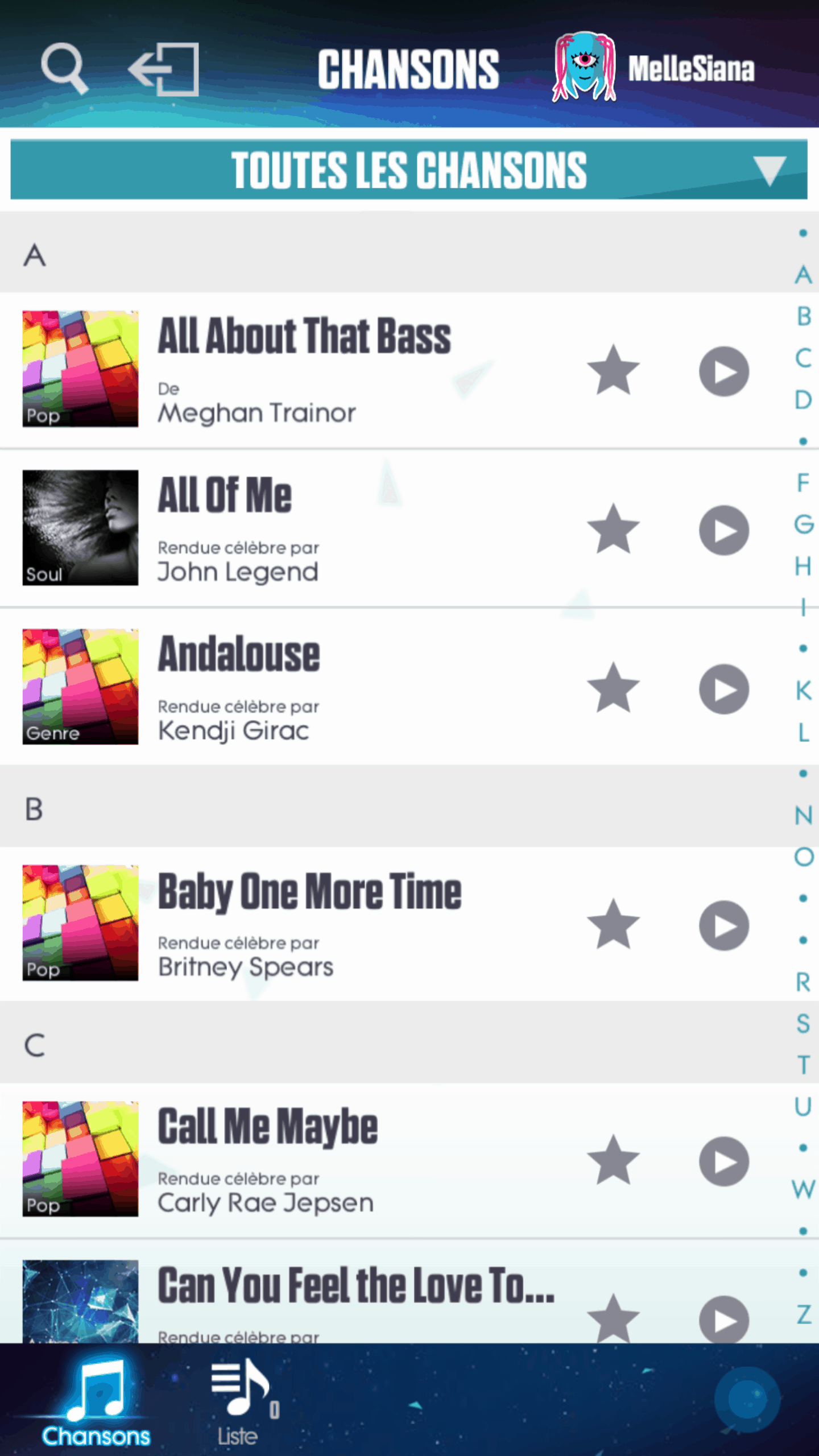The width and height of the screenshot is (819, 1456).
Task: Add Andalouse to favorites
Action: (613, 688)
